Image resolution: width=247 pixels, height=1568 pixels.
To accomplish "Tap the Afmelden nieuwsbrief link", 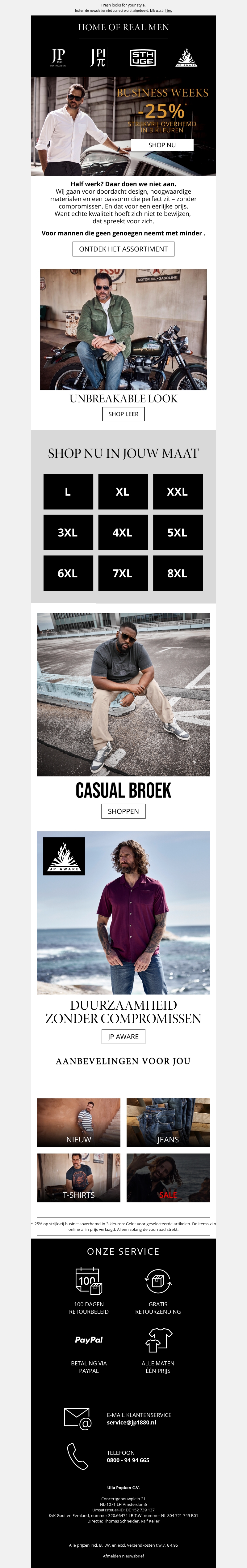I will point(123,1556).
